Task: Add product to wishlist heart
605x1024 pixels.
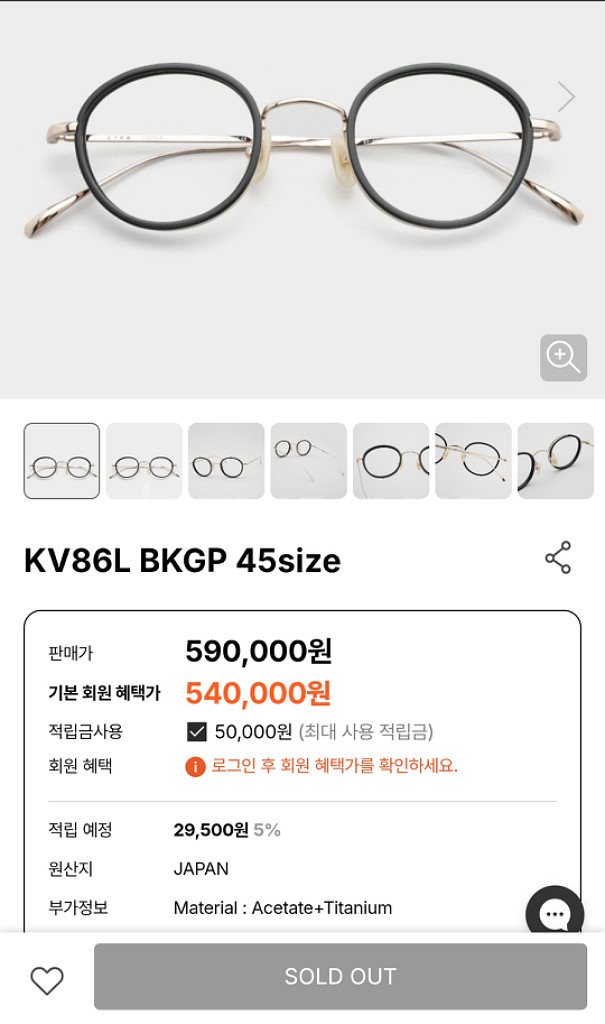Action: [47, 980]
